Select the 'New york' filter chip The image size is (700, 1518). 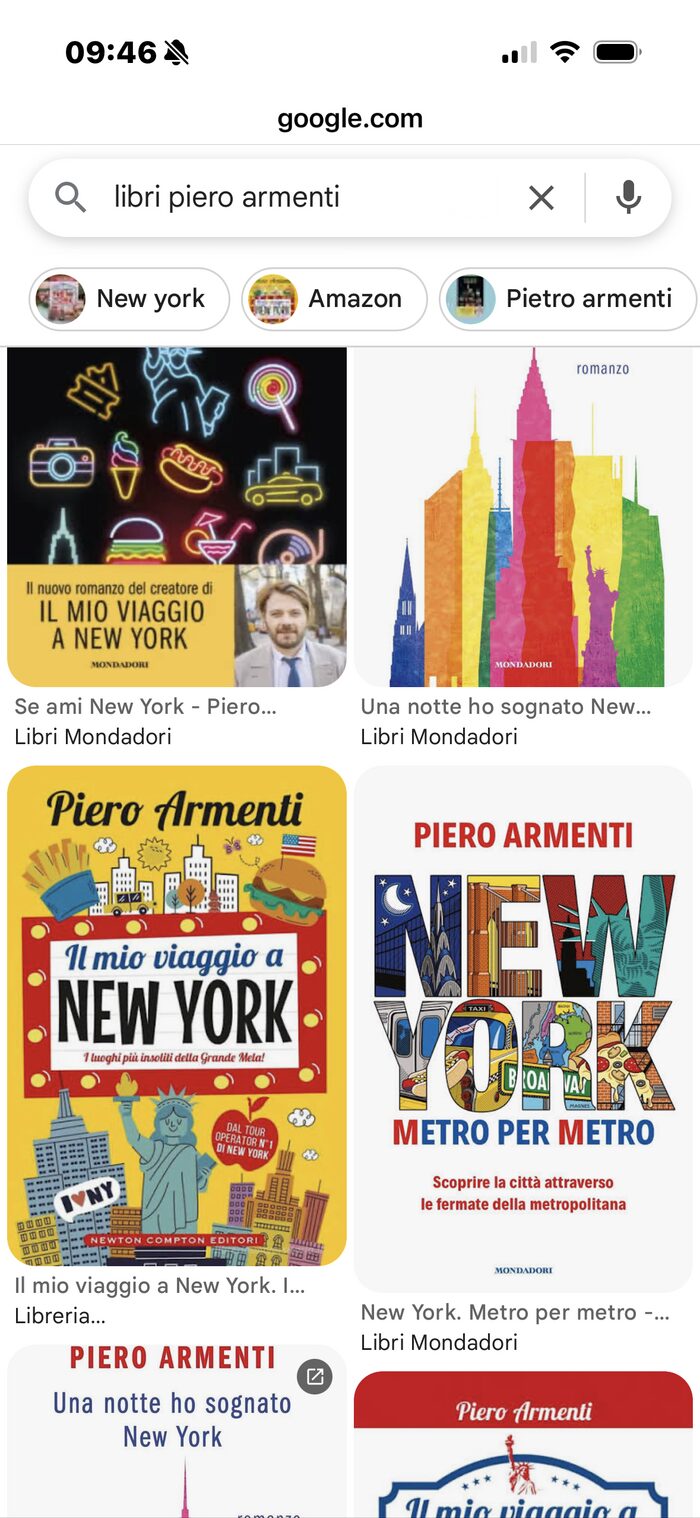click(129, 299)
